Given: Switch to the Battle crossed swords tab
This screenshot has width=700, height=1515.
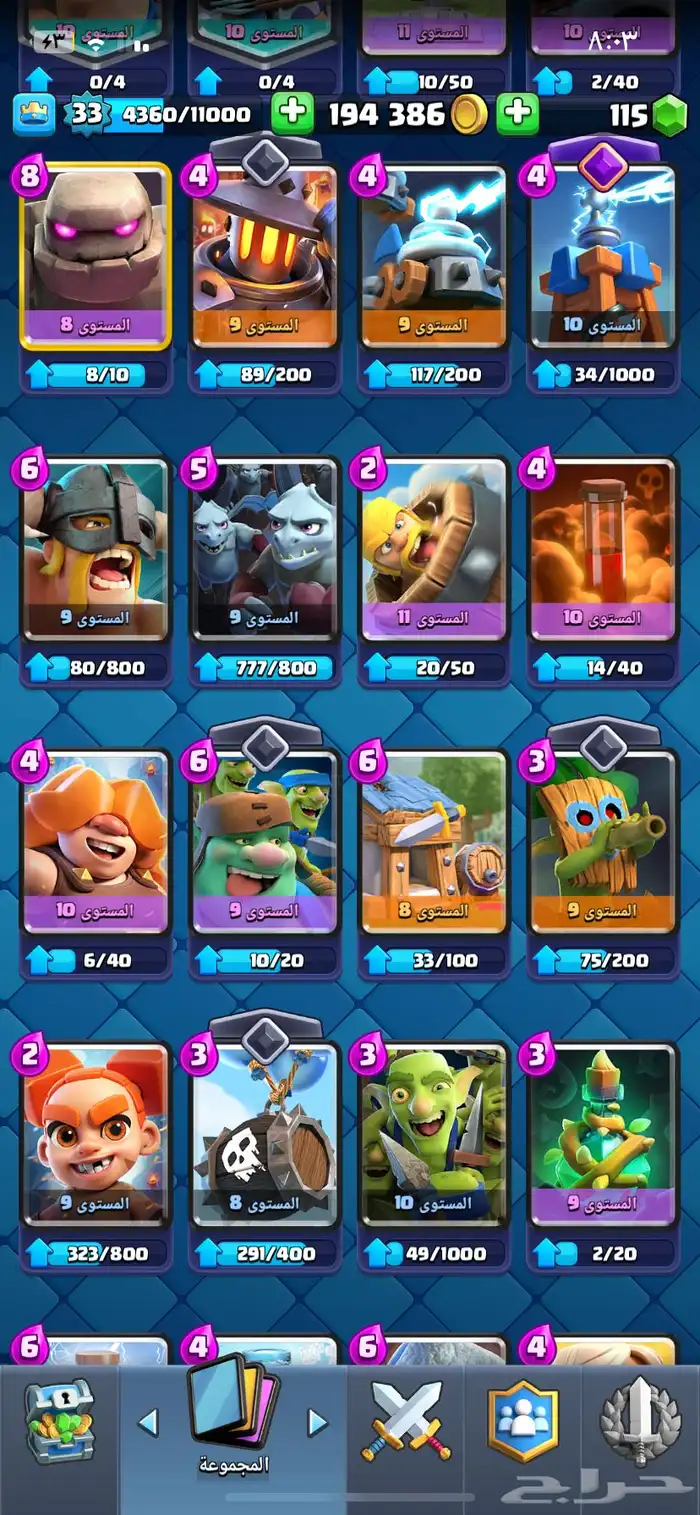Looking at the screenshot, I should click(406, 1421).
